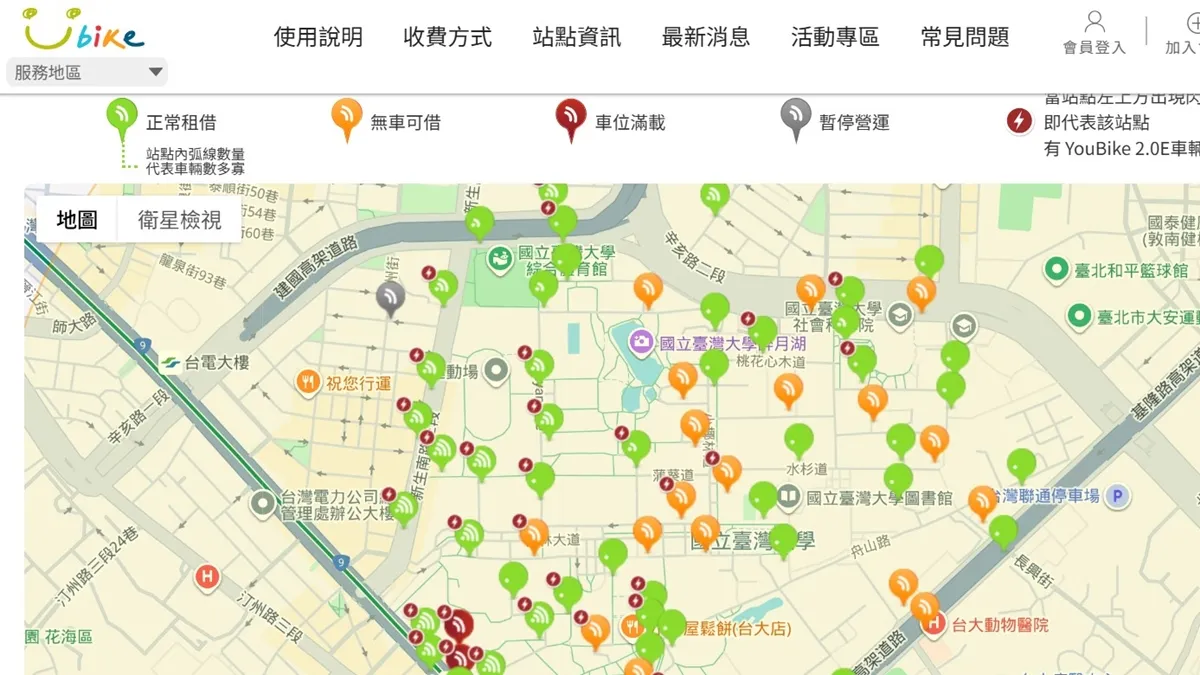The width and height of the screenshot is (1200, 675).
Task: Open the 台電大樓 MRT station marker
Action: point(170,363)
